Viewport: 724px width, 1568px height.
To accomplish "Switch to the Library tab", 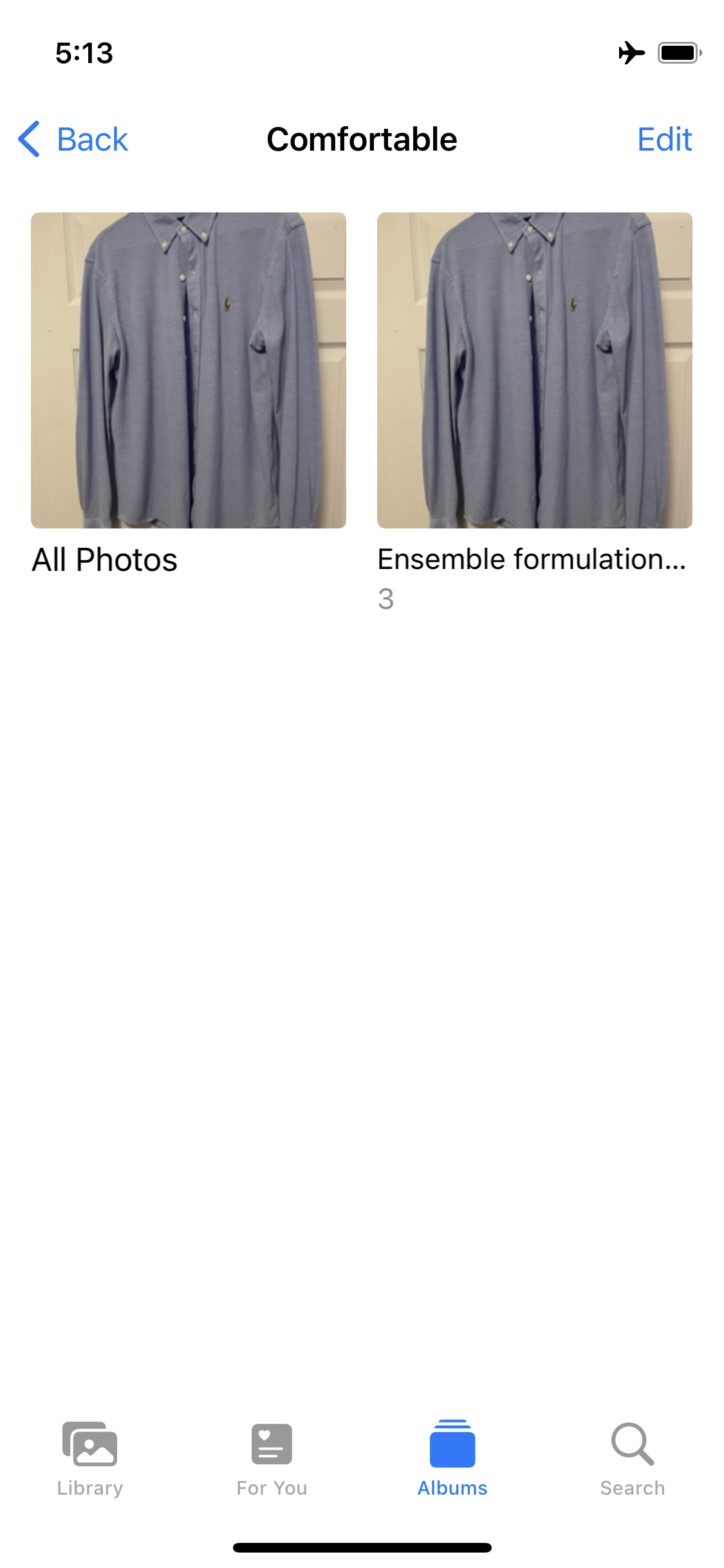I will (90, 1459).
